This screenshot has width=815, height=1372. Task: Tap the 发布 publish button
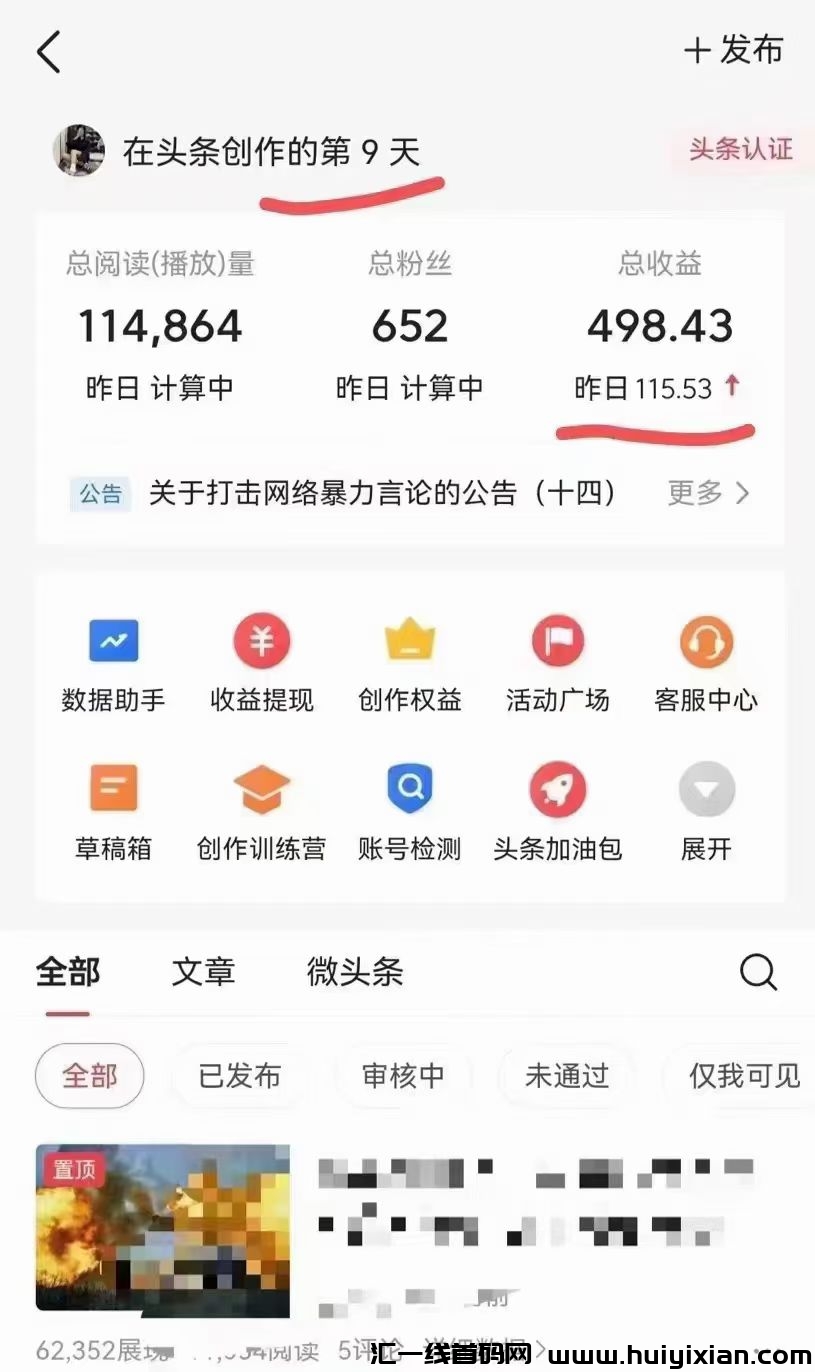pos(734,50)
